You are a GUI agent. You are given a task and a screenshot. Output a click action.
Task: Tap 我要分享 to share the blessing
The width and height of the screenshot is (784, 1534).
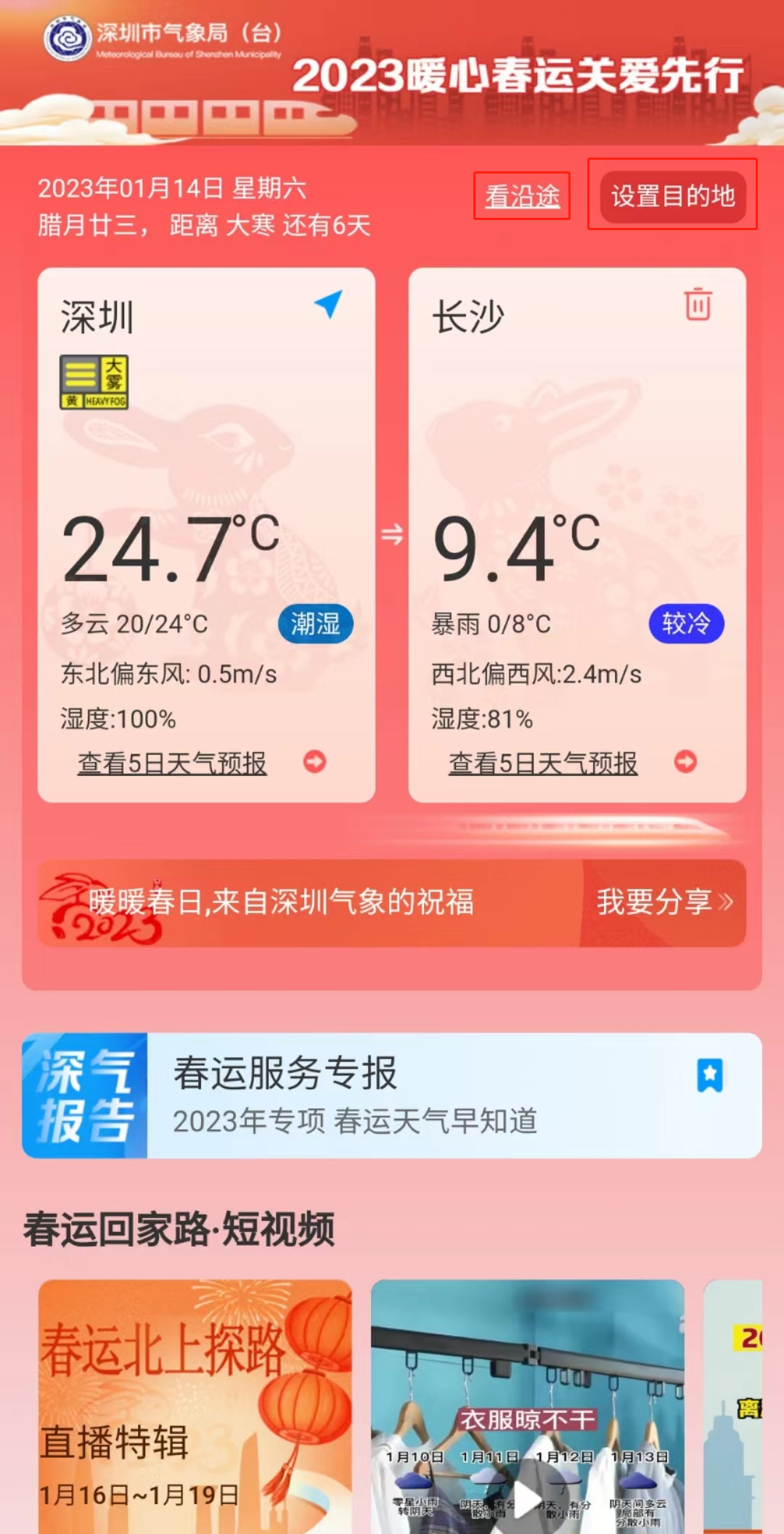click(663, 902)
